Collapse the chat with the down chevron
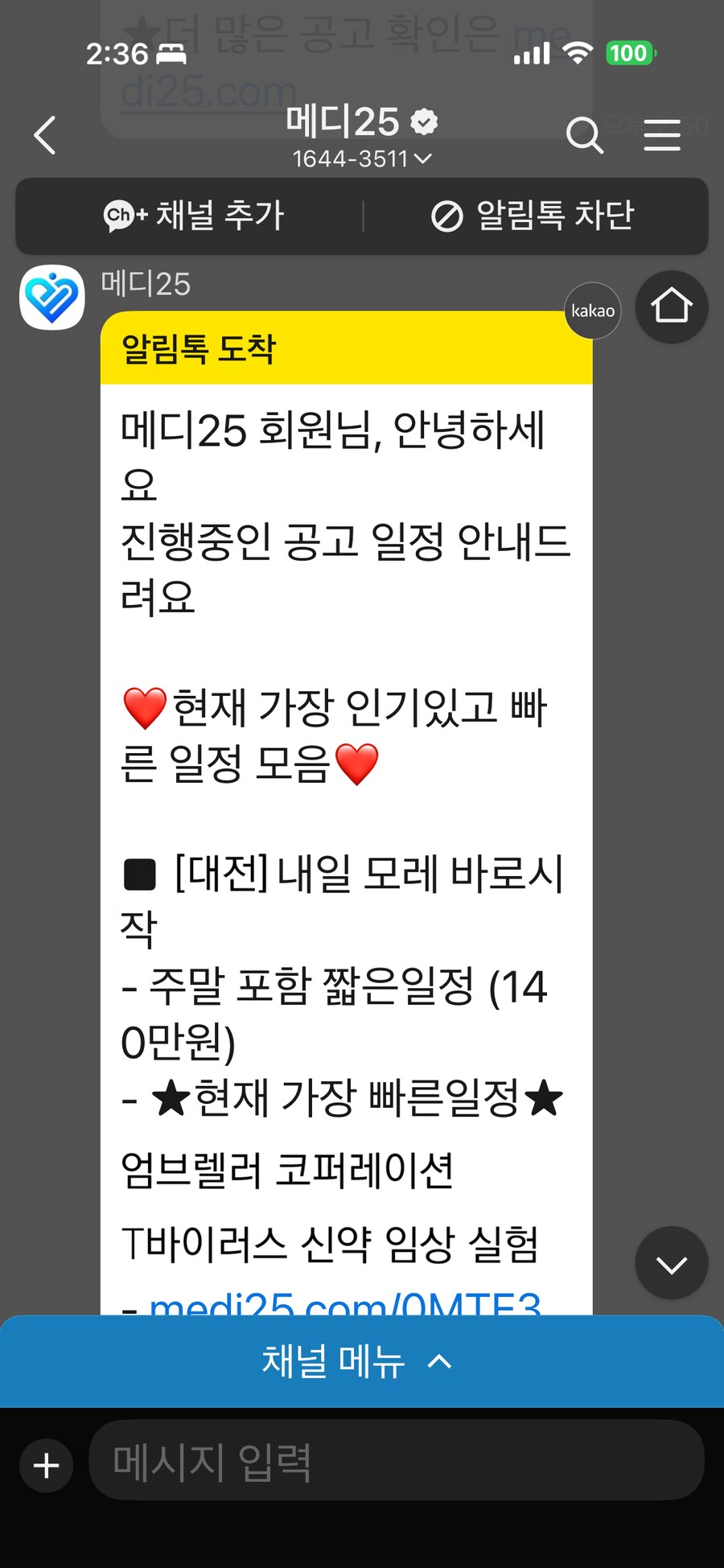This screenshot has height=1568, width=724. tap(671, 1263)
